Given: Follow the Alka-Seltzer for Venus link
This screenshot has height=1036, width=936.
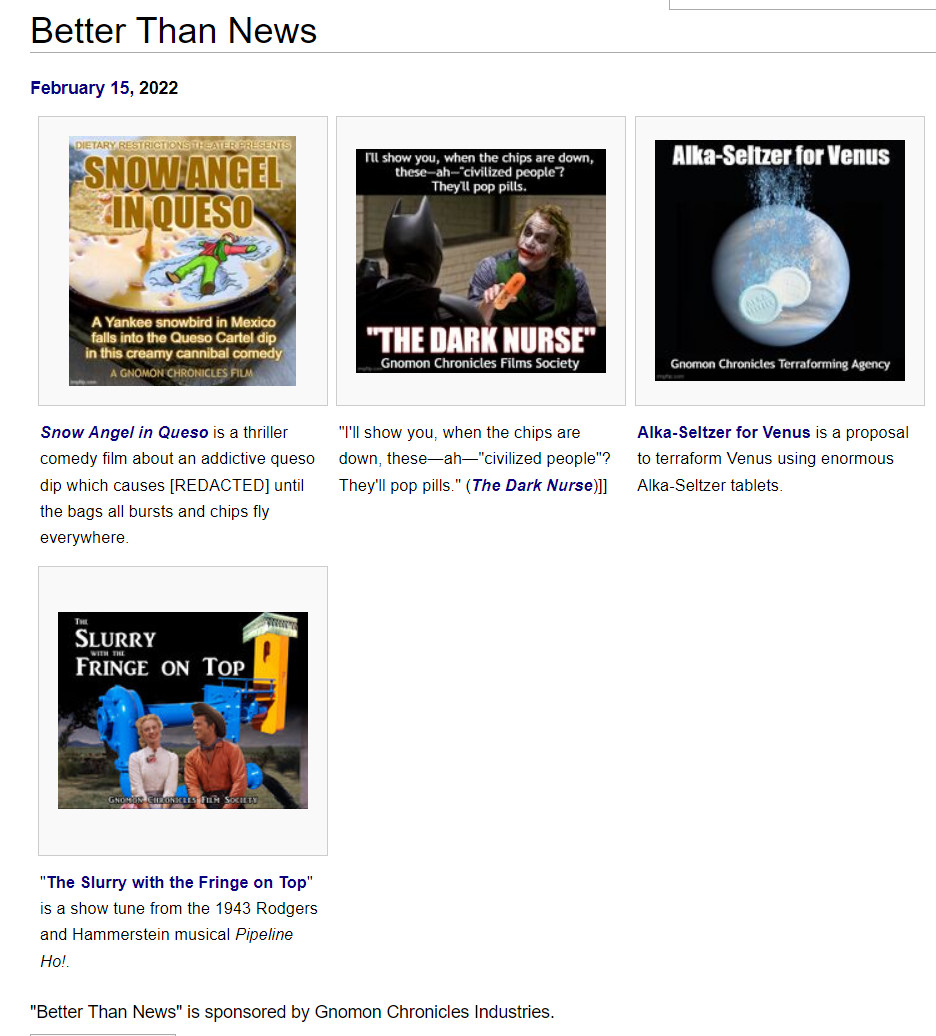Looking at the screenshot, I should pos(723,432).
